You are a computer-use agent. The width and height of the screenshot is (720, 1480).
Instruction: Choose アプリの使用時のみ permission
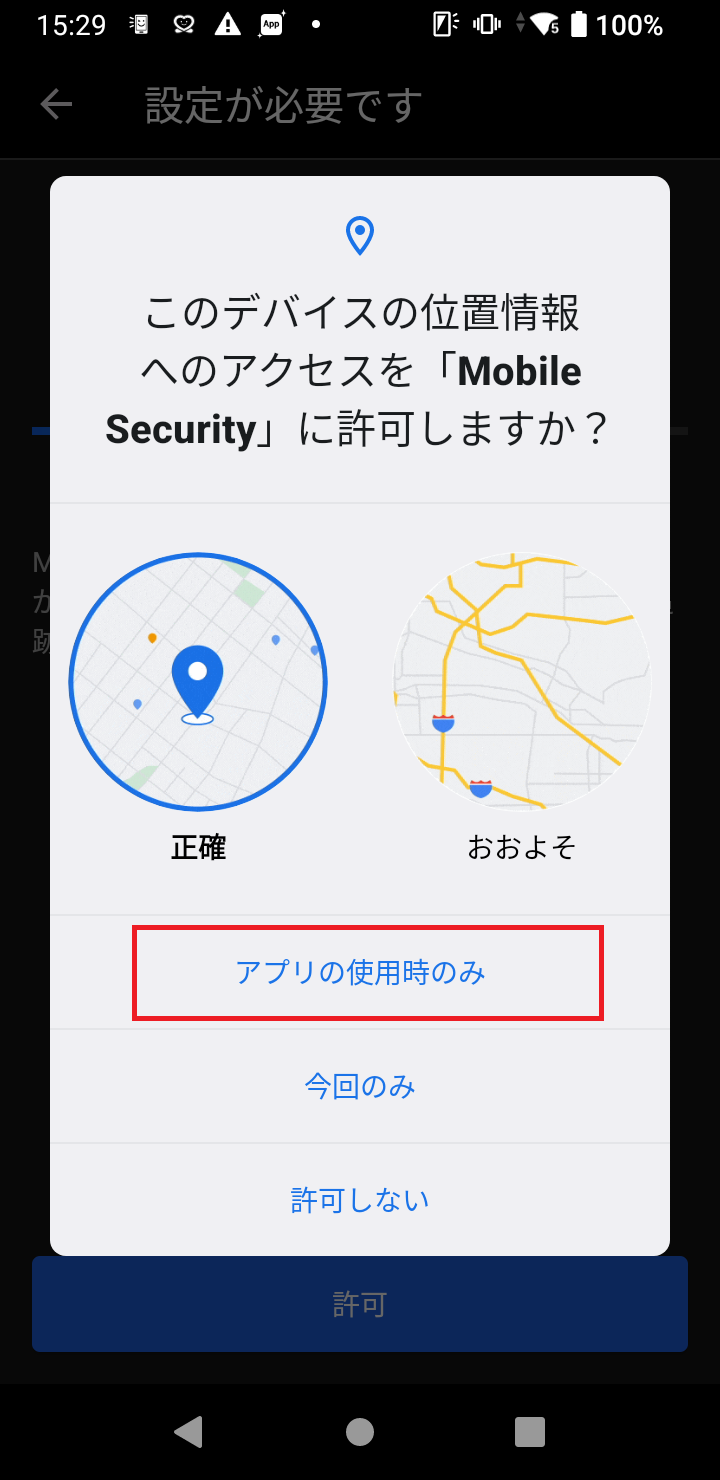pos(361,972)
